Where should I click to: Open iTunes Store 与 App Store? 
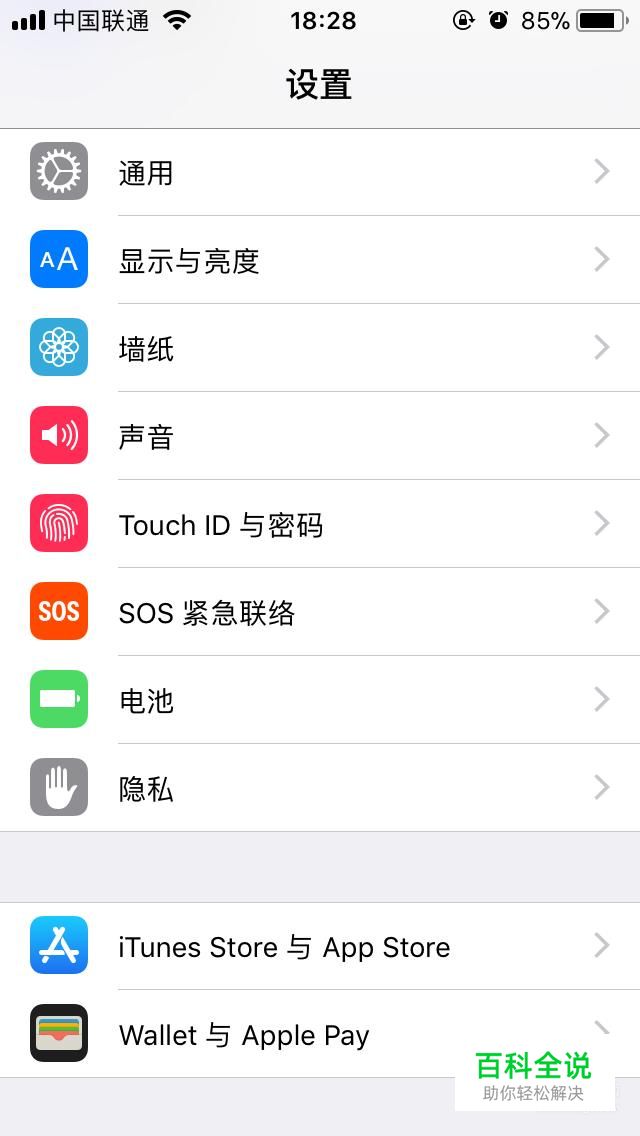coord(320,946)
